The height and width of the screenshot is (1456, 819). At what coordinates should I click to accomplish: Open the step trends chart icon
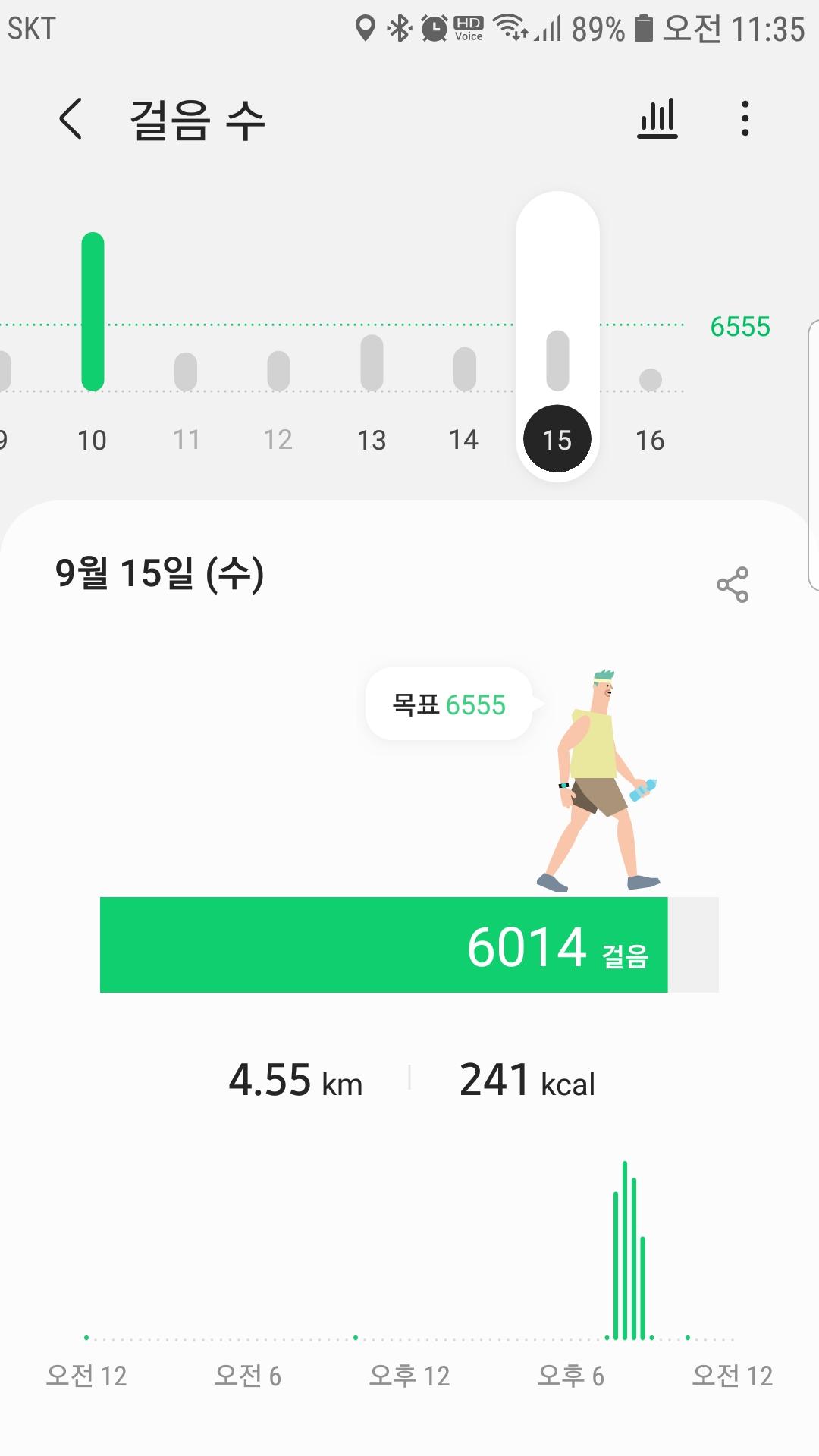click(657, 119)
